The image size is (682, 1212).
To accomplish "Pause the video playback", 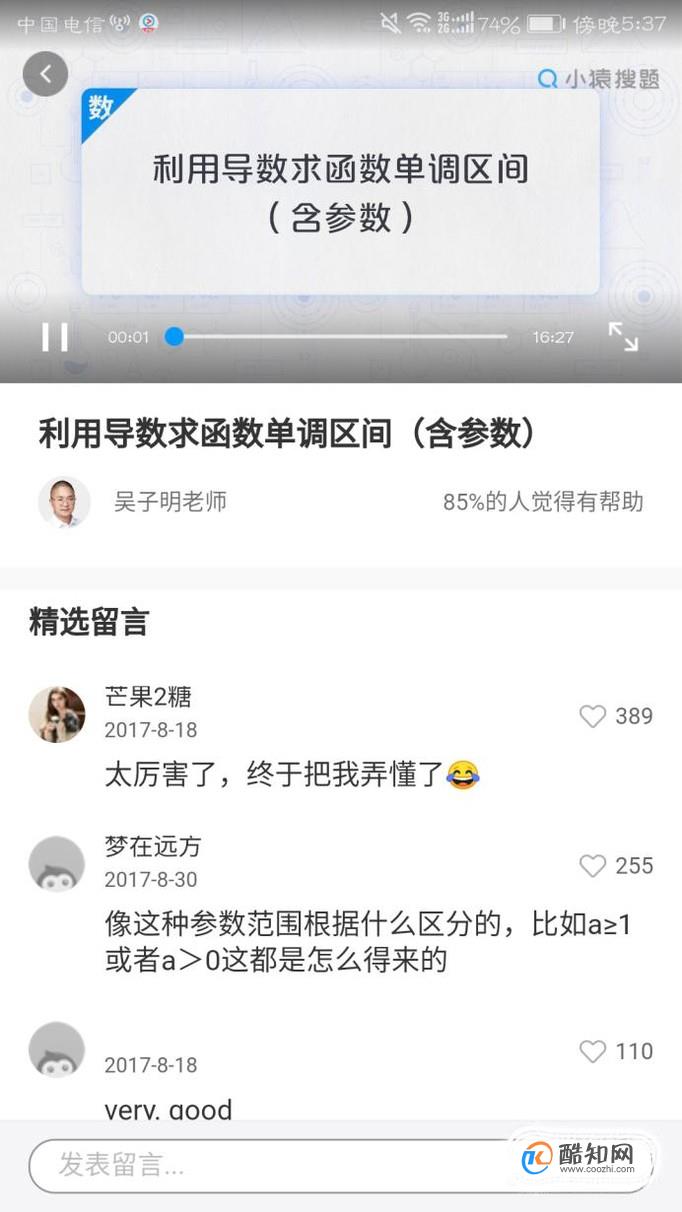I will coord(55,337).
